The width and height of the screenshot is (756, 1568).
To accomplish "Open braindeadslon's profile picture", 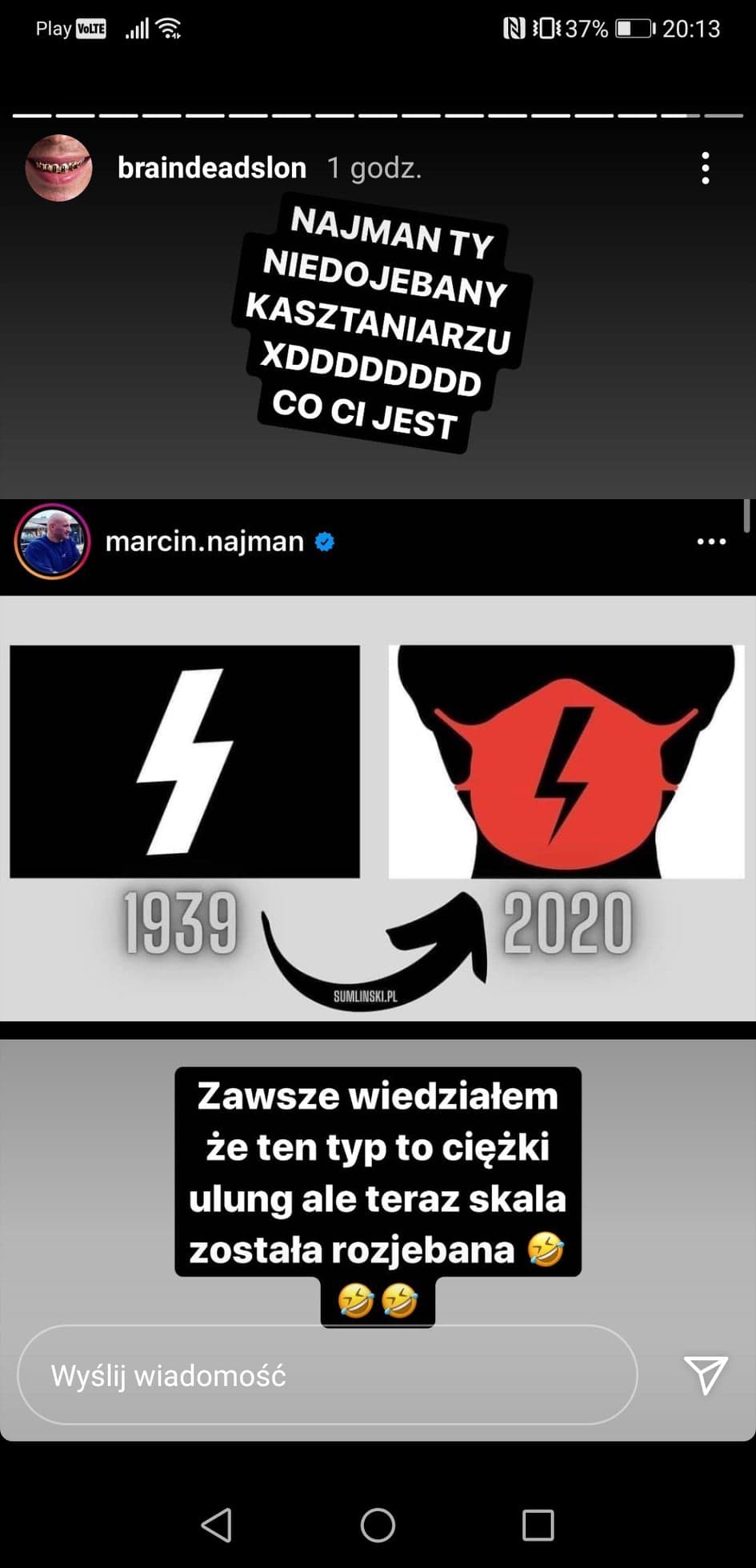I will tap(59, 168).
